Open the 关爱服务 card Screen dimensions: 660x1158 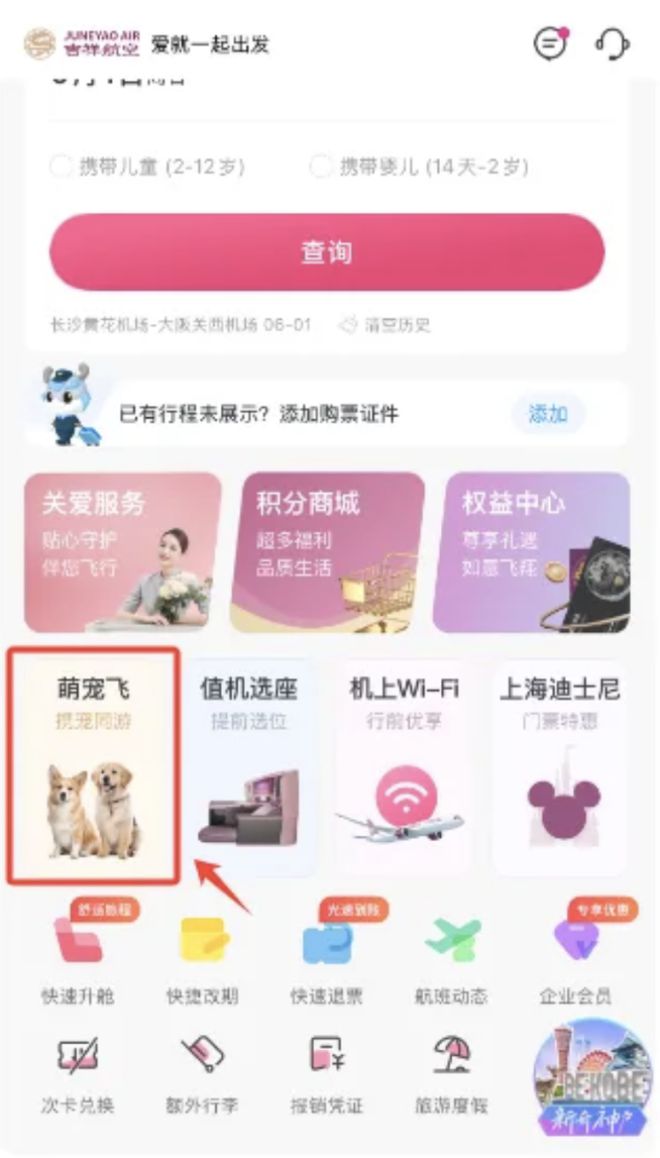(122, 552)
